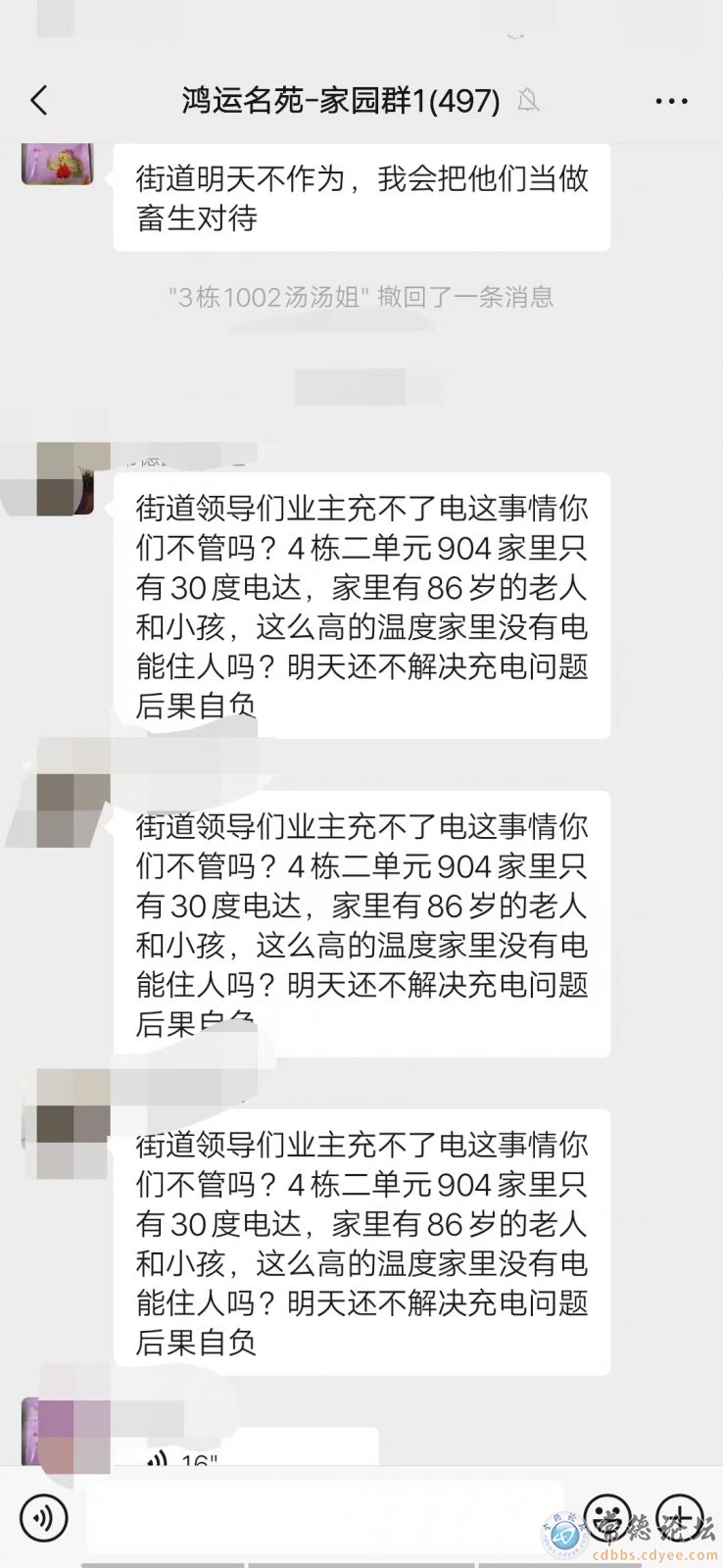The image size is (723, 1568).
Task: Switch to voice input mode
Action: pos(43,1518)
